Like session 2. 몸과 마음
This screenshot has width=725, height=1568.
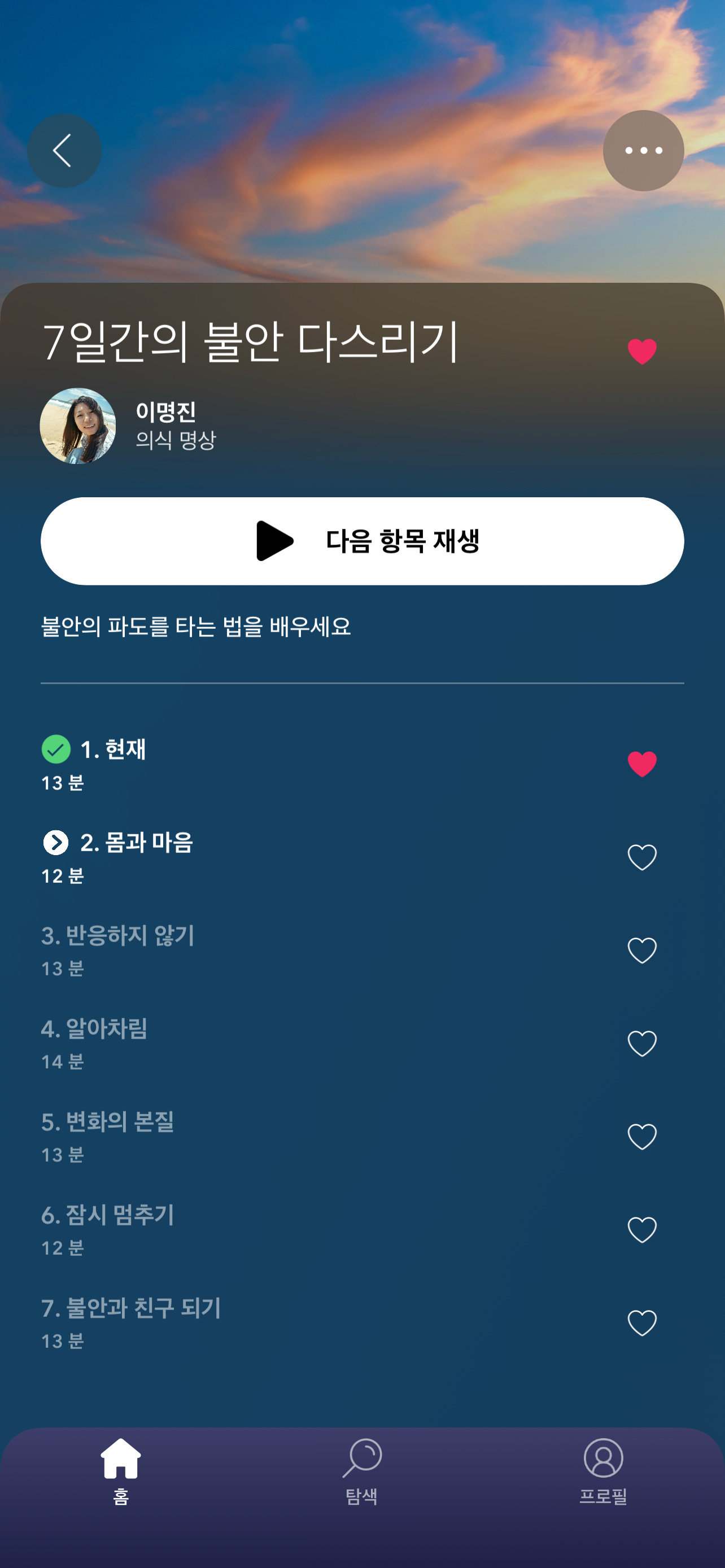coord(641,857)
